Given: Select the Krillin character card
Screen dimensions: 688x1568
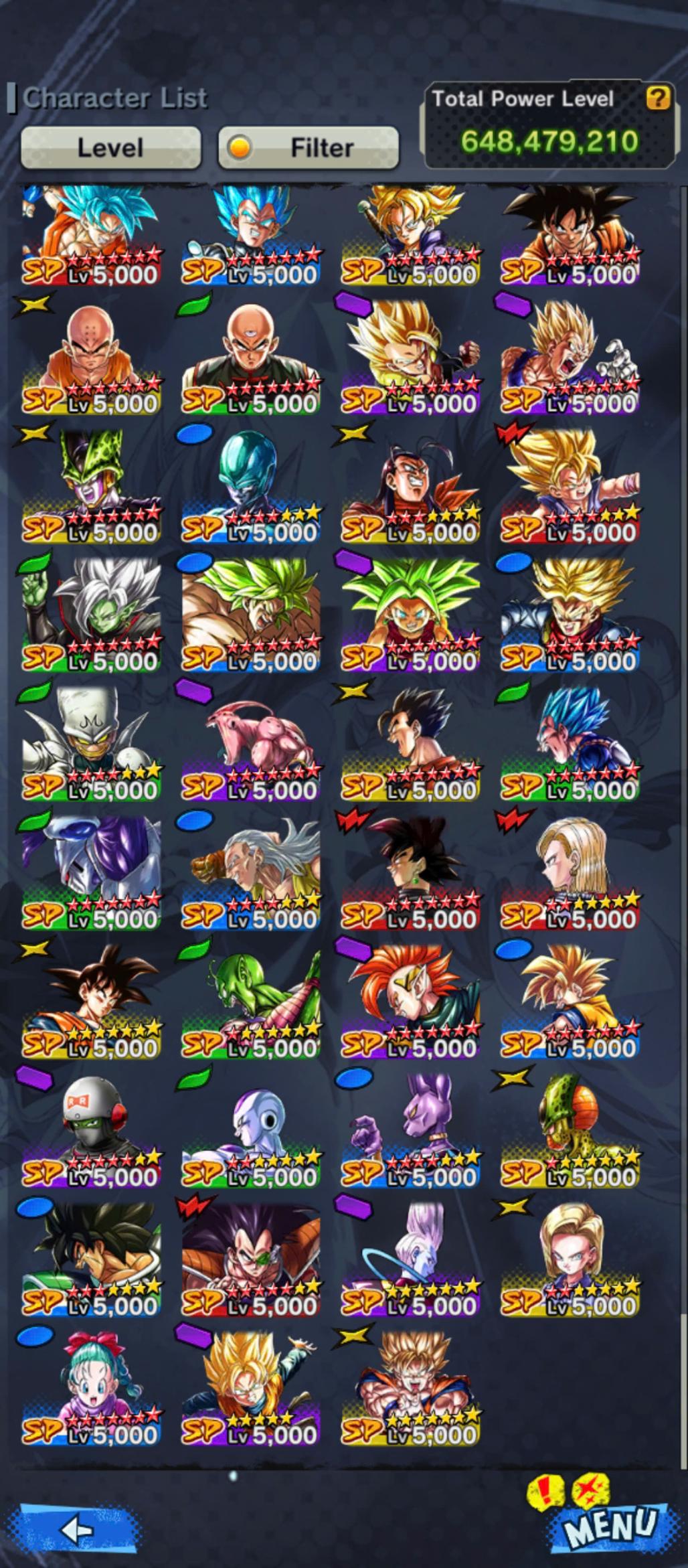Looking at the screenshot, I should pos(92,358).
